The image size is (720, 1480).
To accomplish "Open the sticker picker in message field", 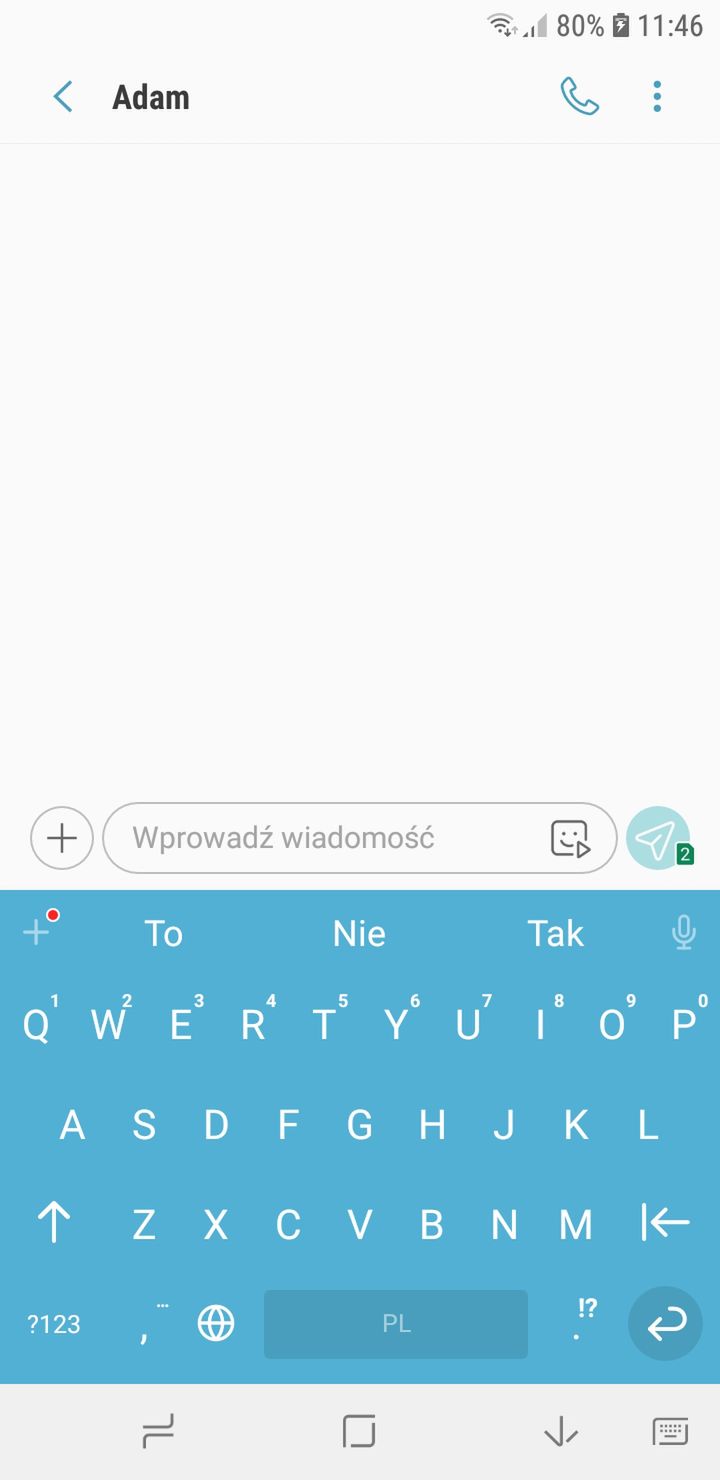I will tap(571, 838).
